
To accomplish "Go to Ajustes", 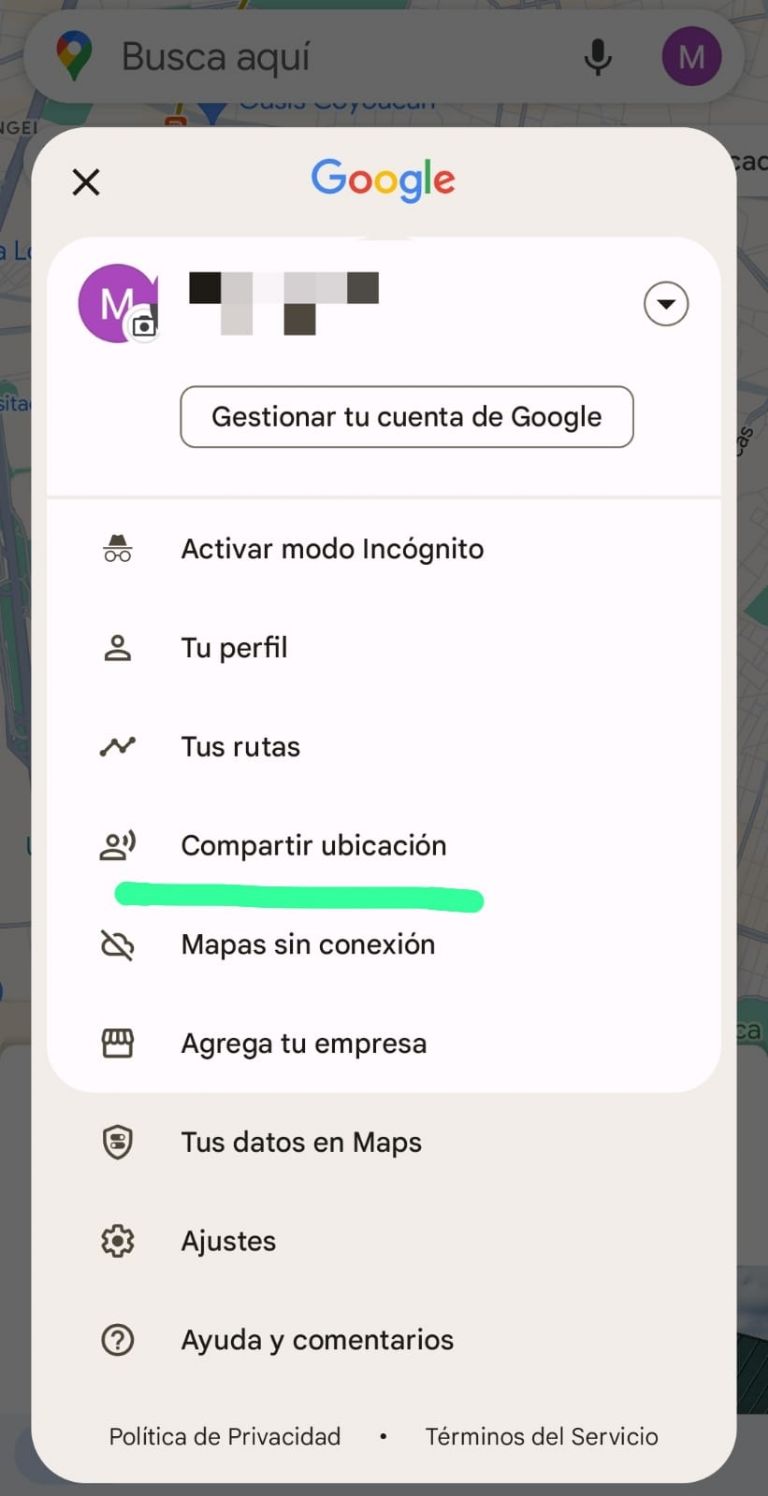I will point(228,1242).
